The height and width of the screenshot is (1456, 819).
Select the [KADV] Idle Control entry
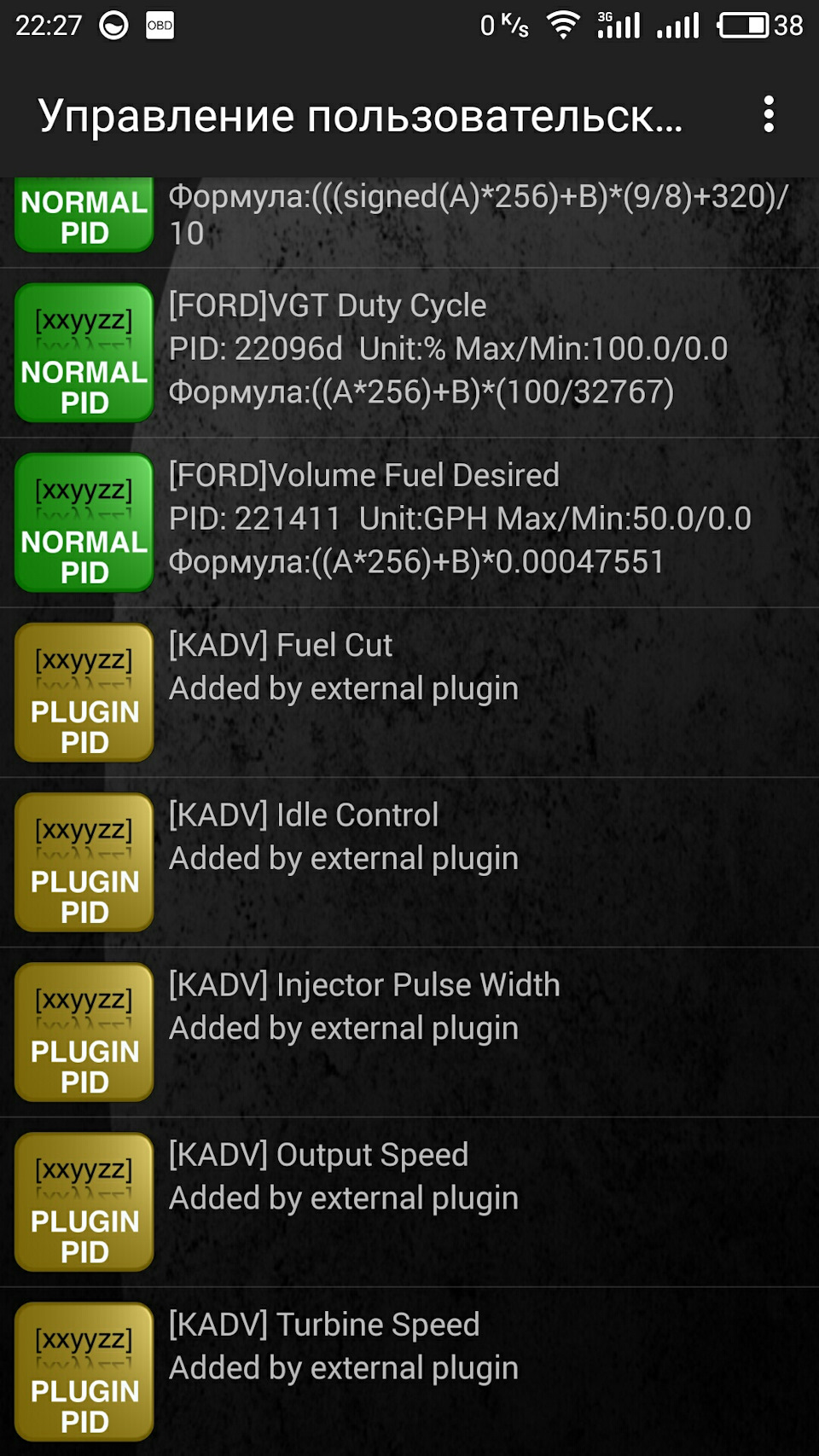click(x=409, y=861)
